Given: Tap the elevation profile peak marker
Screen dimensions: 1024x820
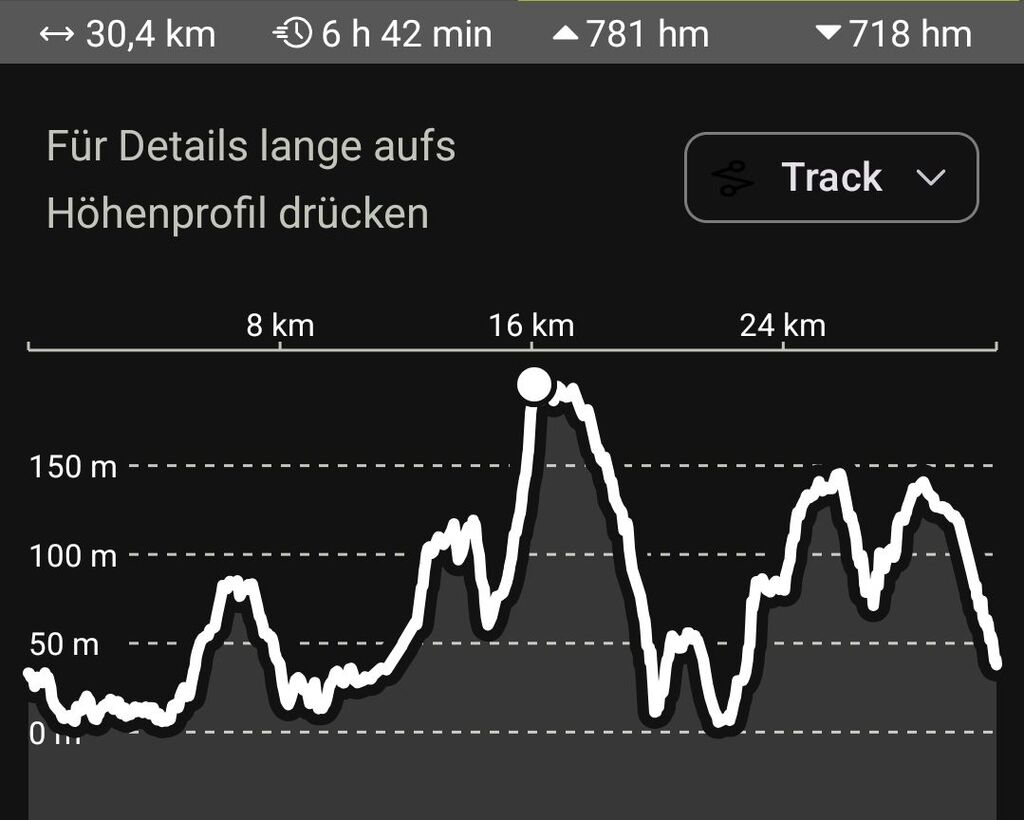Looking at the screenshot, I should 535,384.
